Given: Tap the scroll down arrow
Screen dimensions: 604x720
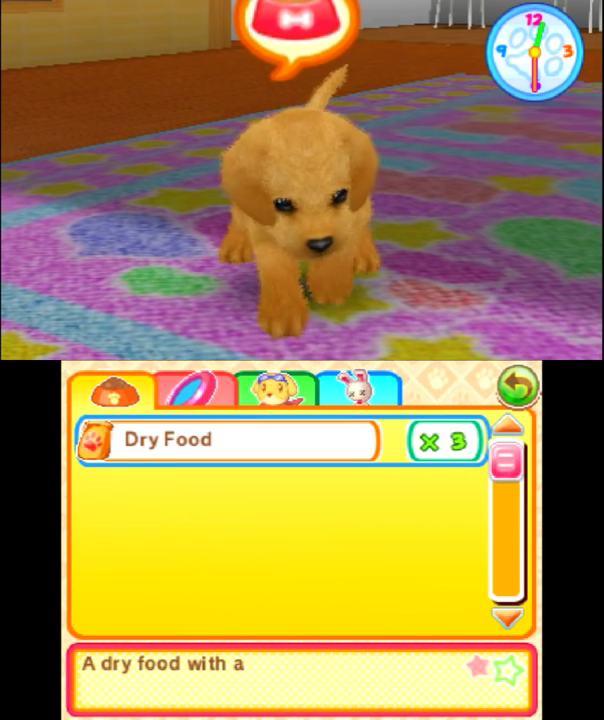Looking at the screenshot, I should click(x=508, y=618).
